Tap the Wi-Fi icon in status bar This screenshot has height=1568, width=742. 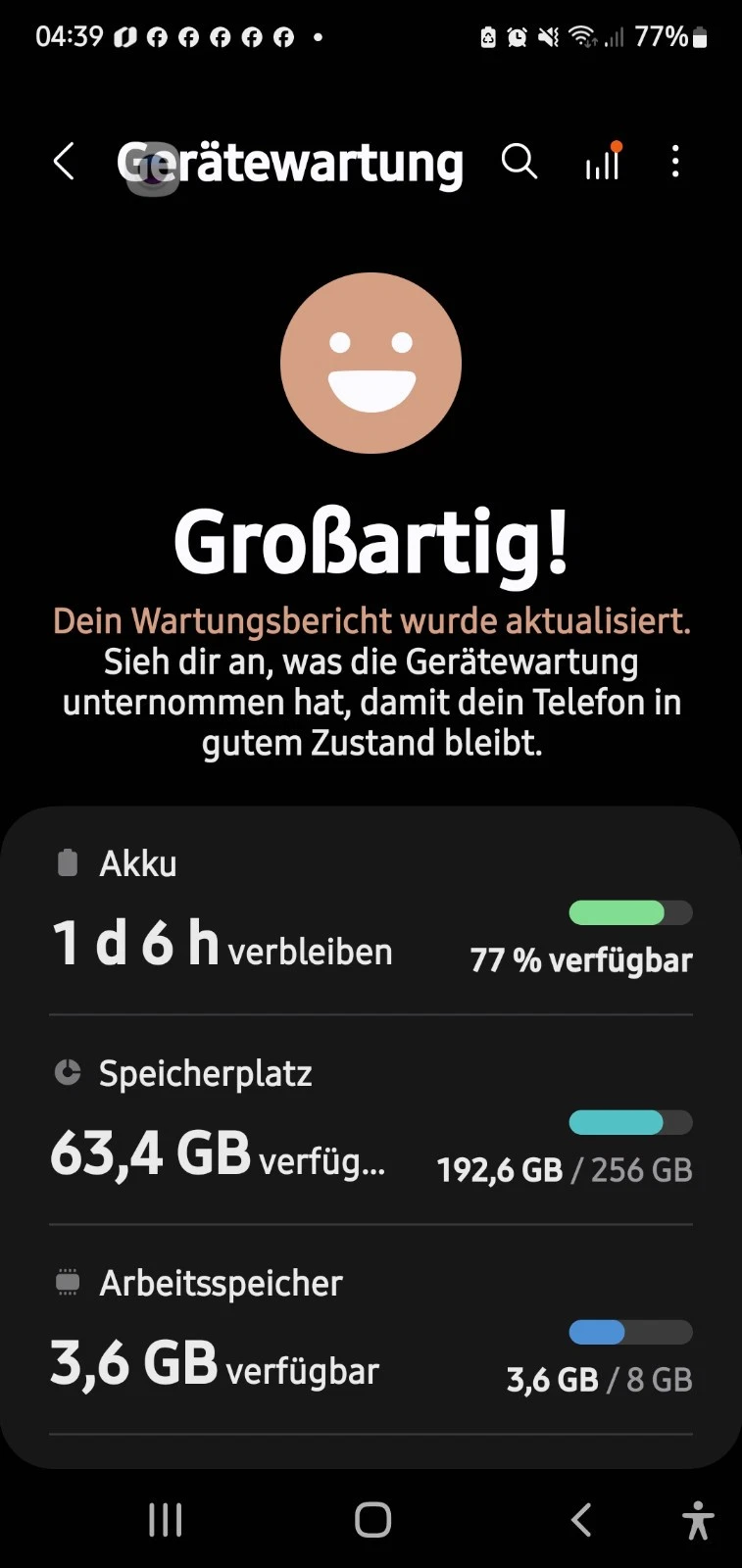pos(584,36)
